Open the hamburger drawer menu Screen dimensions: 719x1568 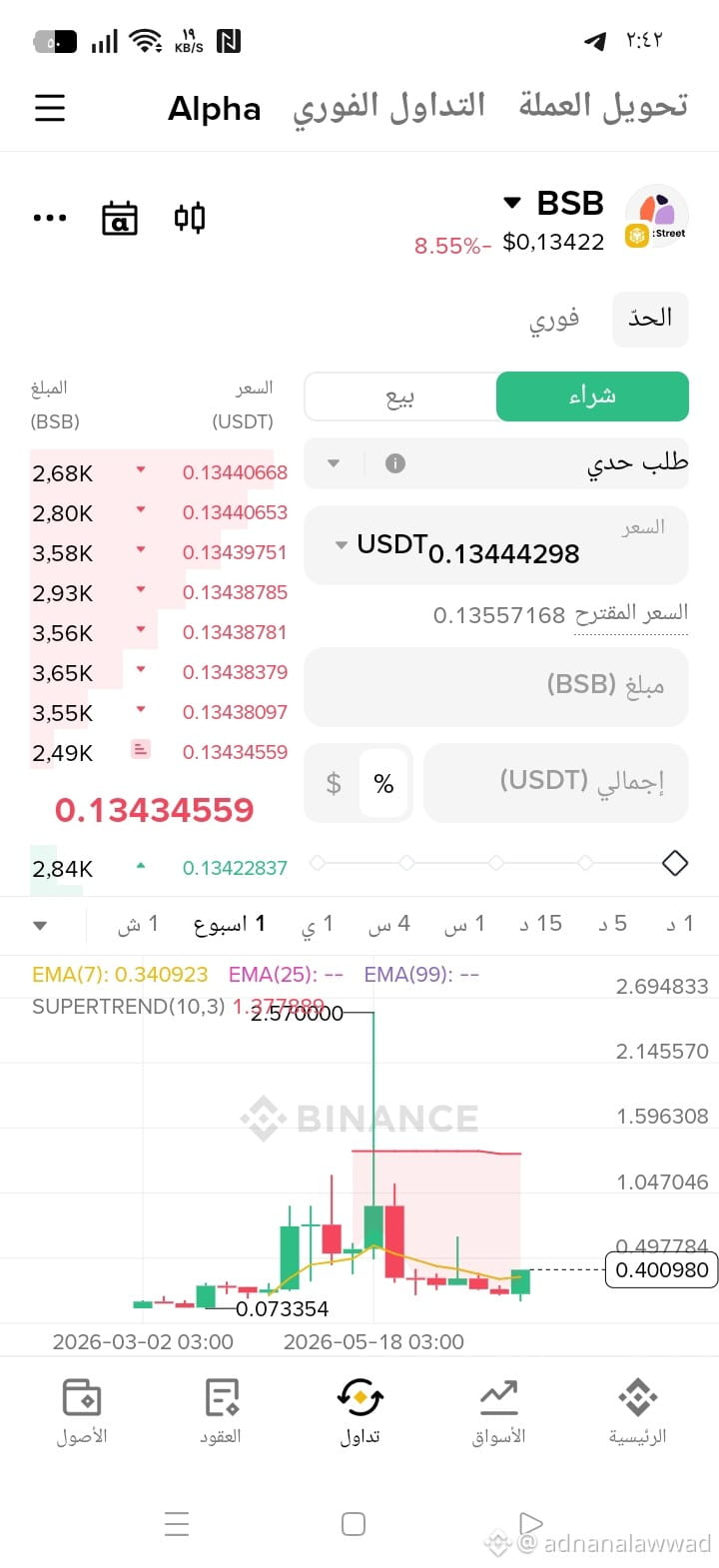coord(50,108)
